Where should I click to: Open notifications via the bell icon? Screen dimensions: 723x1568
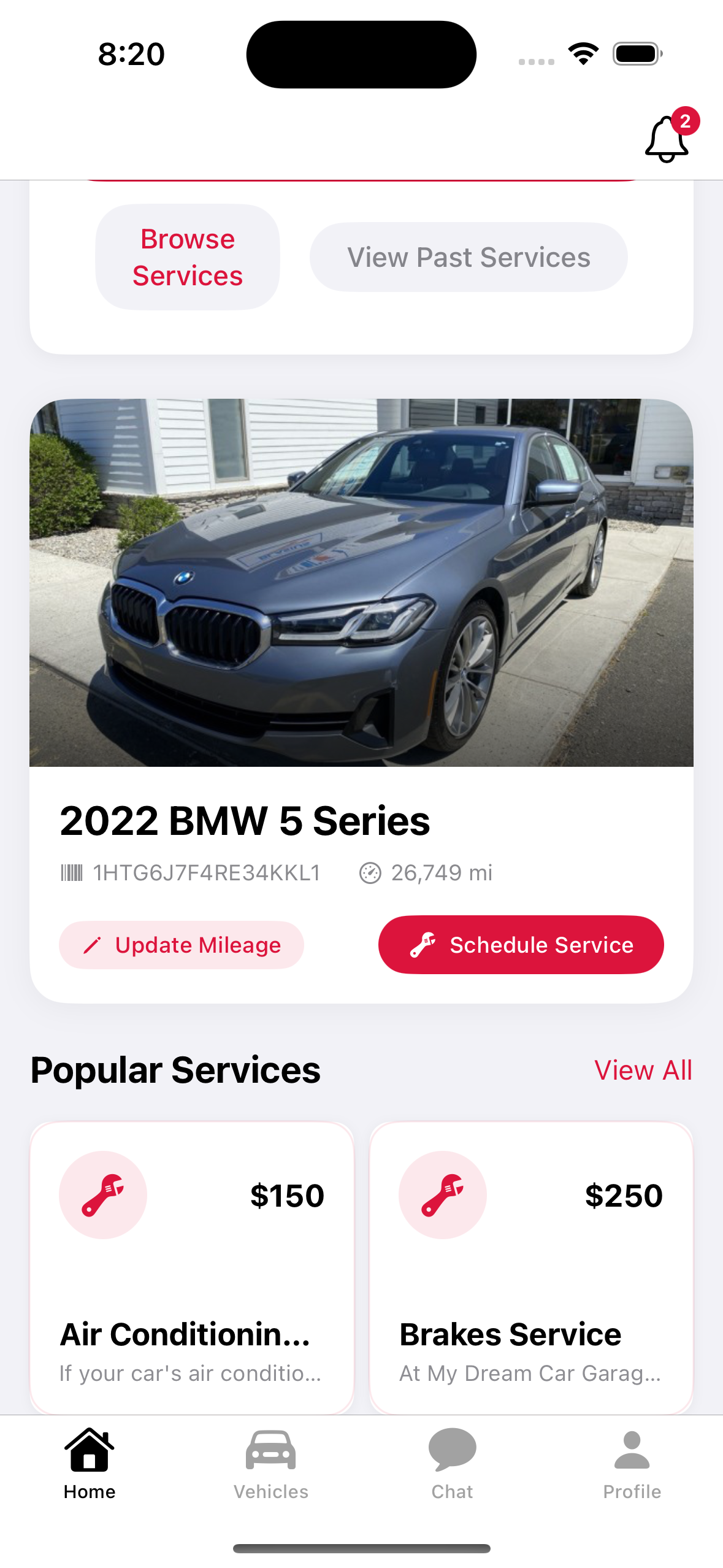[x=667, y=140]
